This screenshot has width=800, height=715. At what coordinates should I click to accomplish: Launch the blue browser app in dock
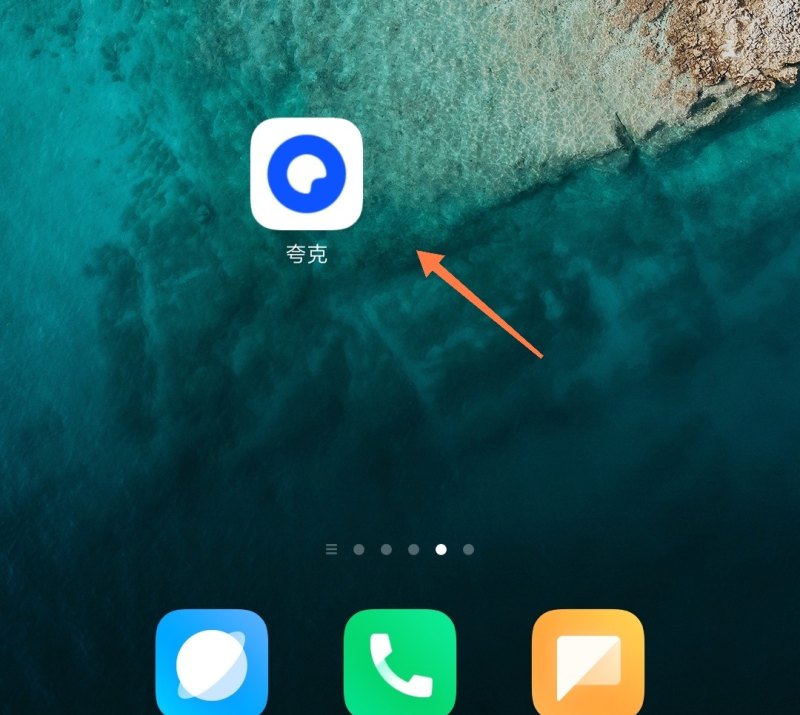[212, 661]
